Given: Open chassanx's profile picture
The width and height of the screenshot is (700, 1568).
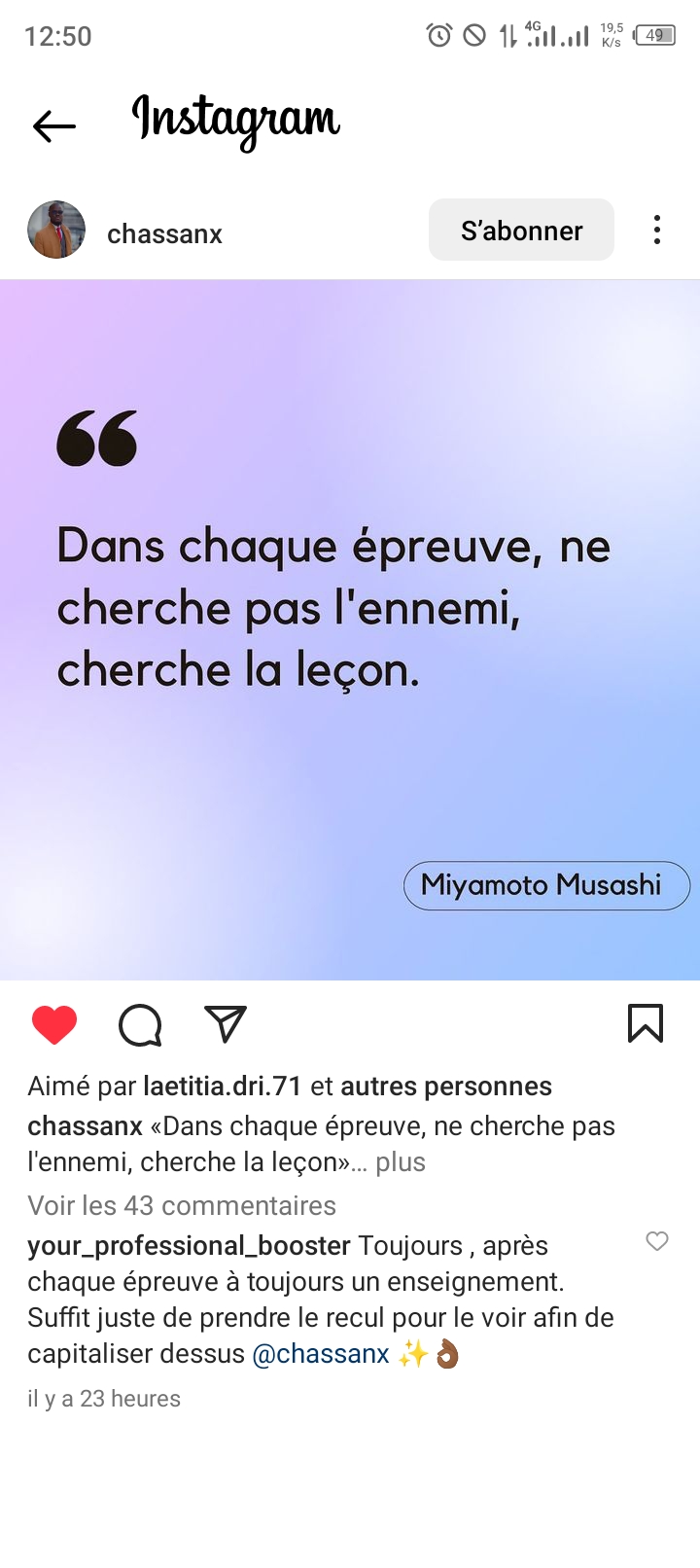Looking at the screenshot, I should tap(56, 231).
